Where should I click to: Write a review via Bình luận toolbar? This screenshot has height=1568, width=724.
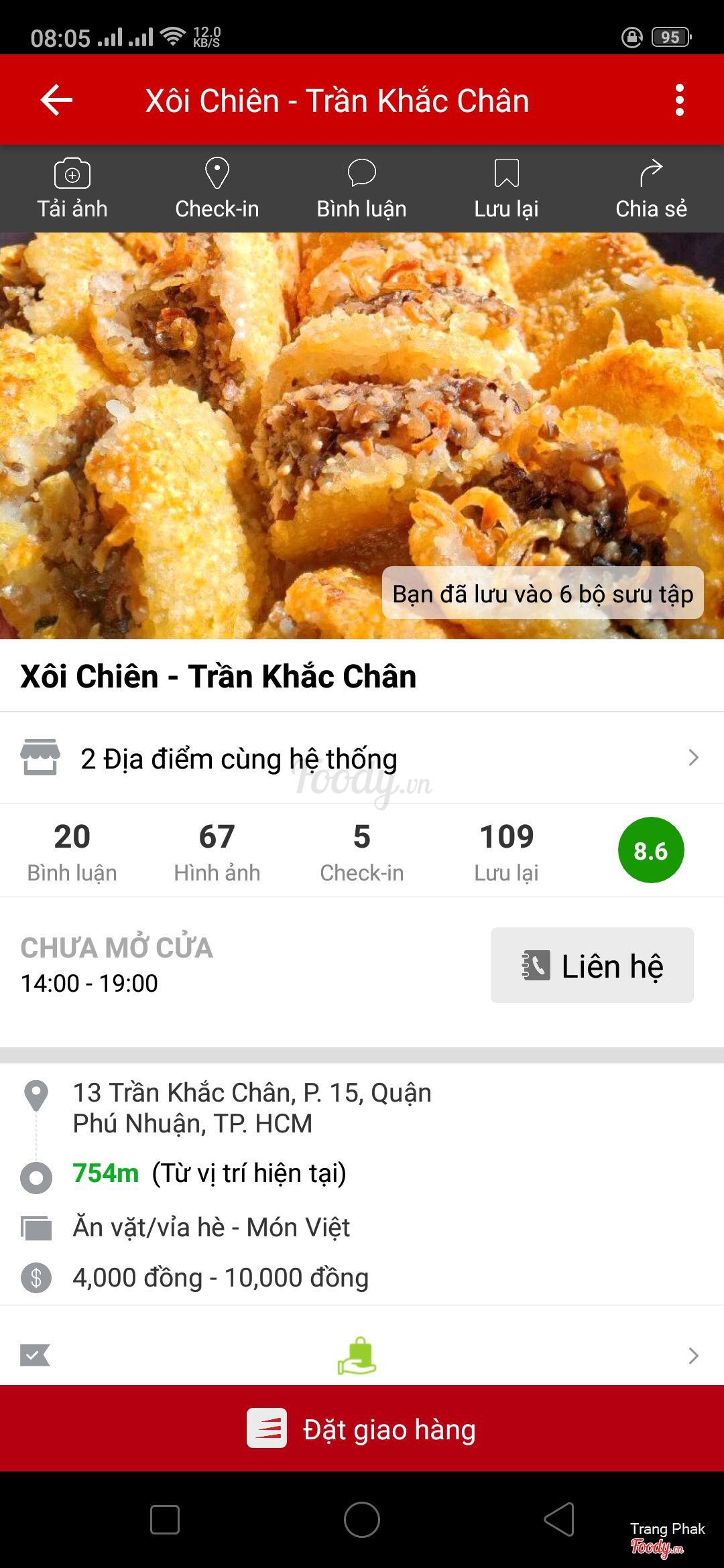(x=362, y=189)
